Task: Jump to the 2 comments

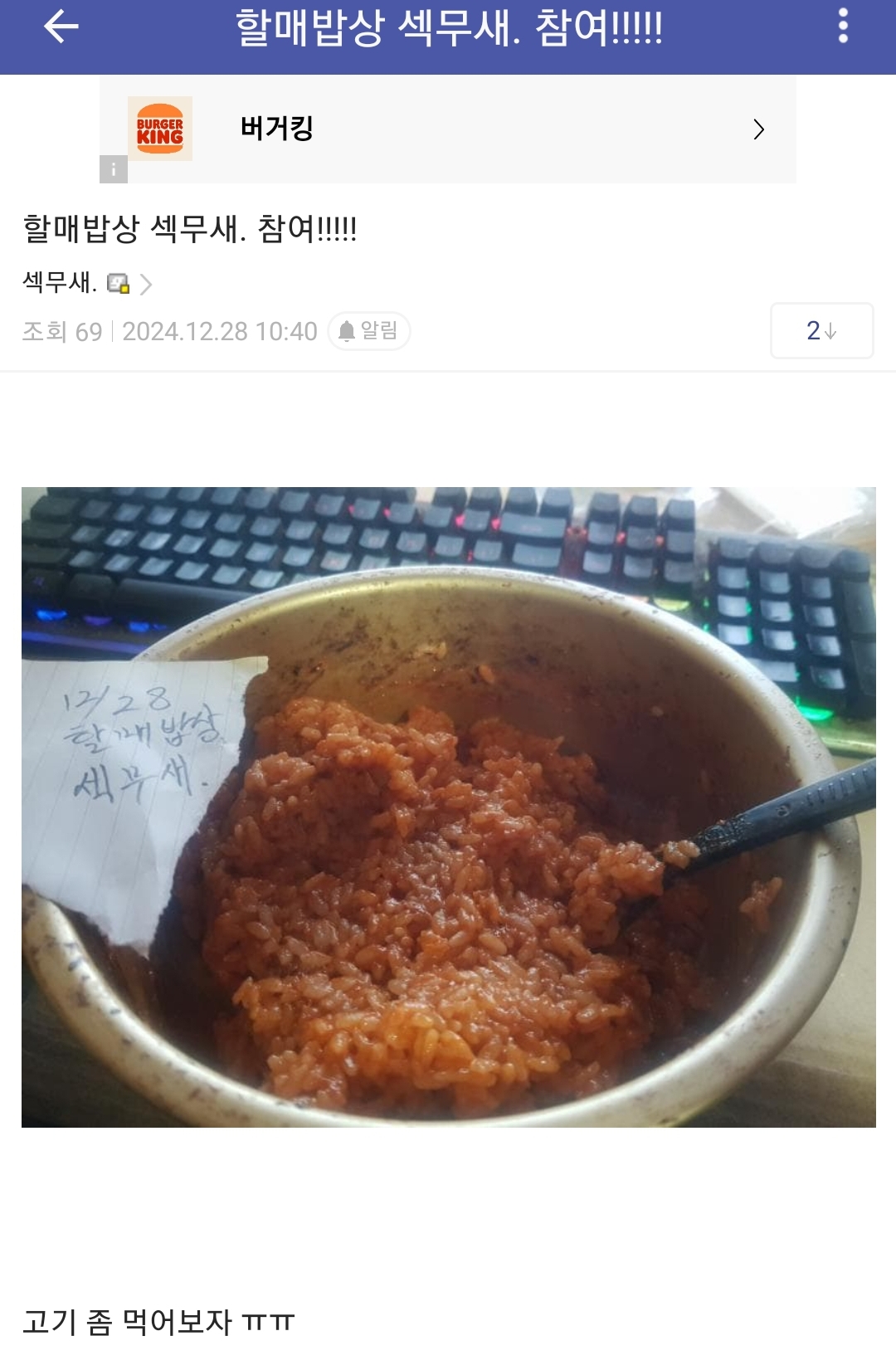Action: point(821,331)
